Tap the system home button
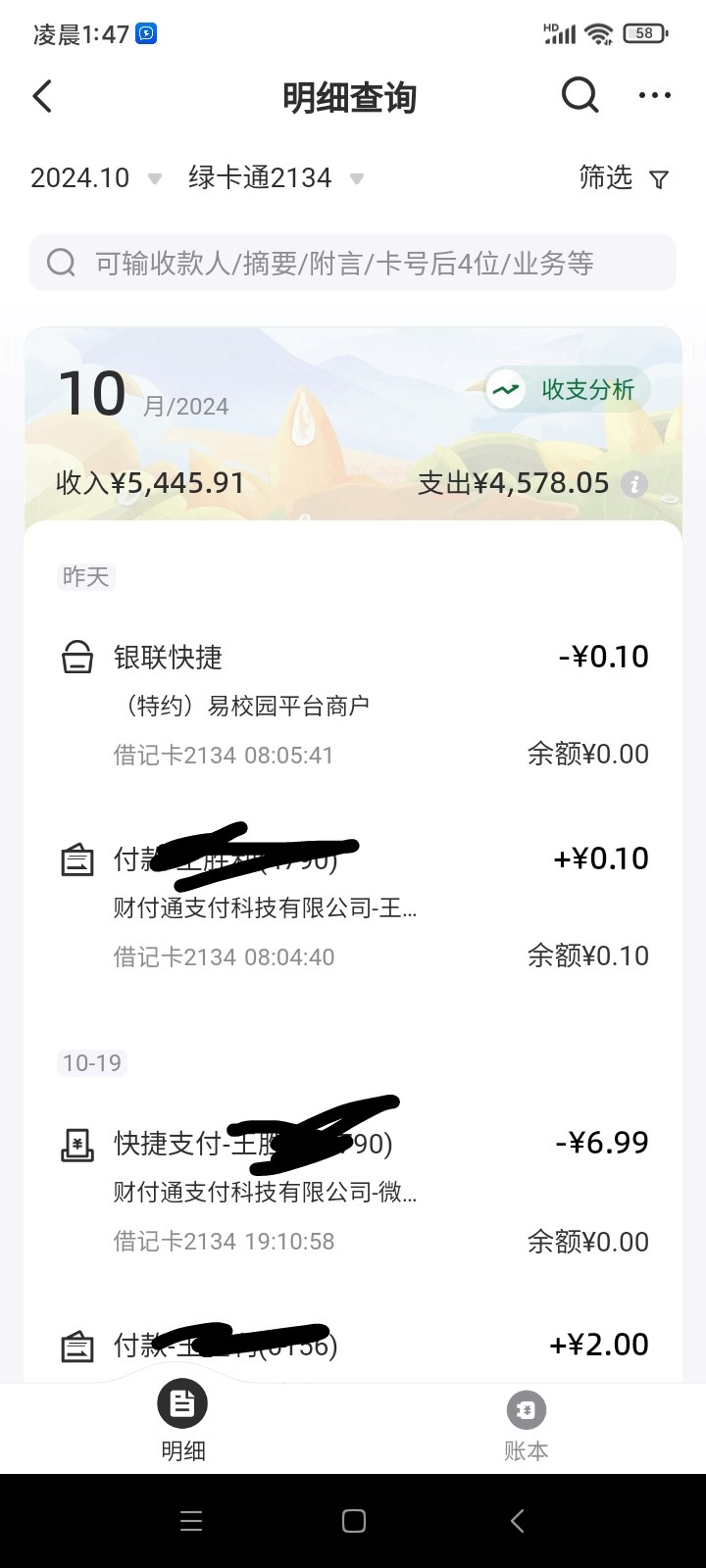 [x=354, y=1521]
